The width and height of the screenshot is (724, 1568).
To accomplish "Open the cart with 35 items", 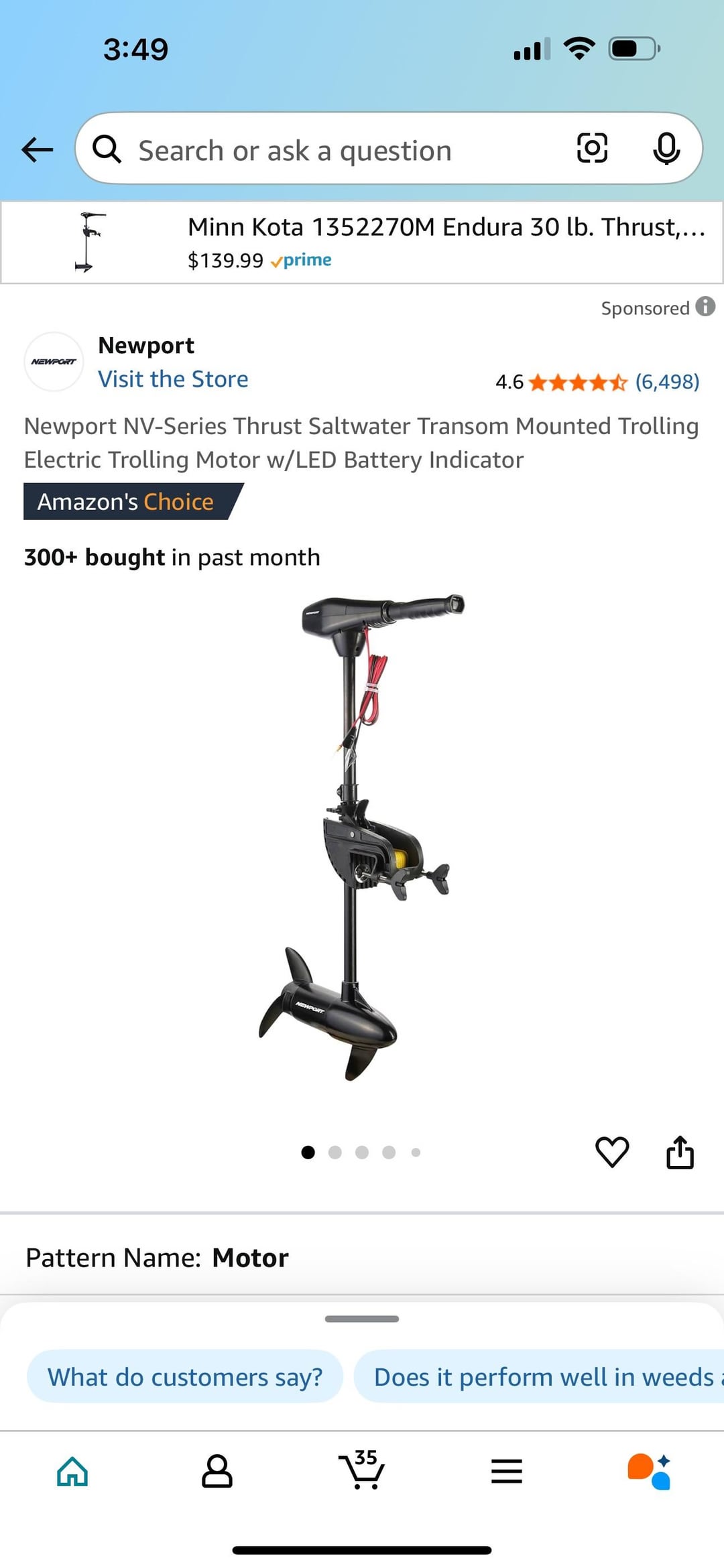I will 362,1472.
